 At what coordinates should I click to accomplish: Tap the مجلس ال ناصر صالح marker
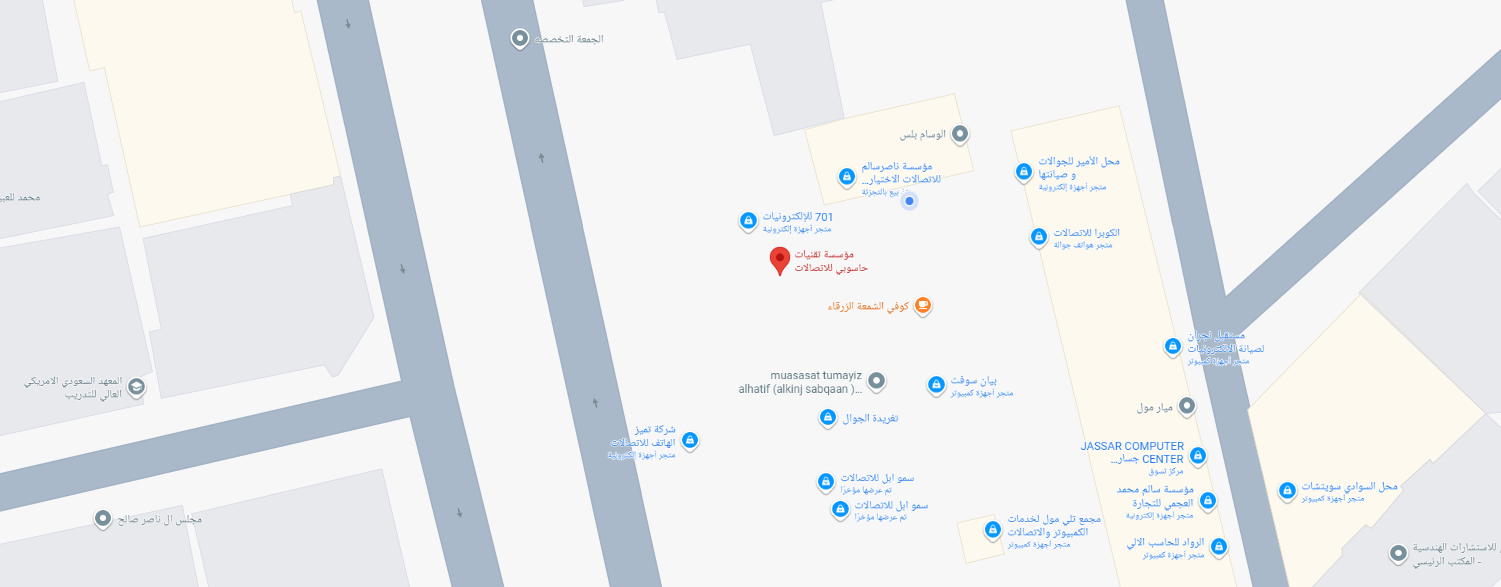pyautogui.click(x=103, y=519)
